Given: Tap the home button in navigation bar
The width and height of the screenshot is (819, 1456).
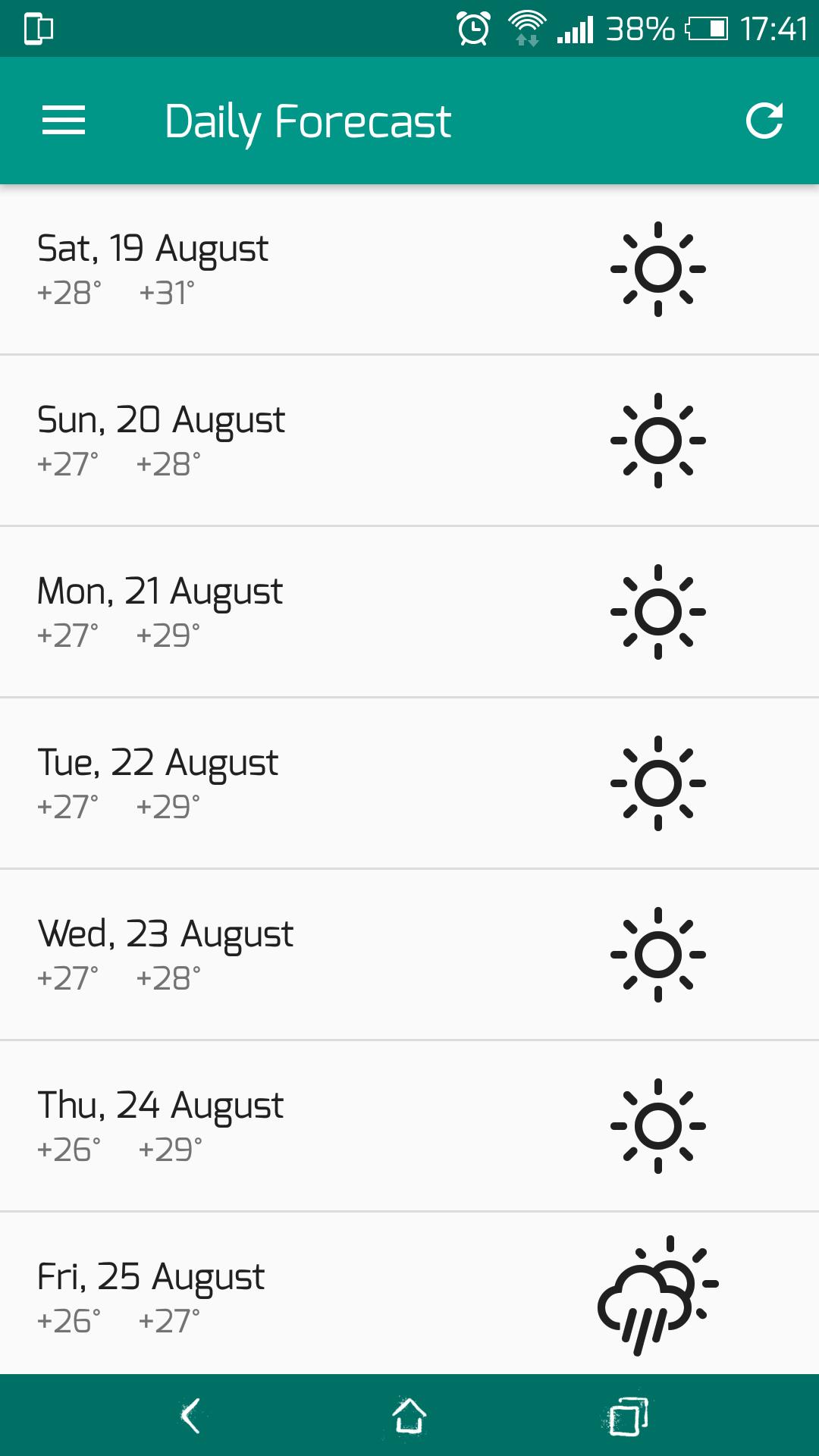Looking at the screenshot, I should coord(409,1413).
